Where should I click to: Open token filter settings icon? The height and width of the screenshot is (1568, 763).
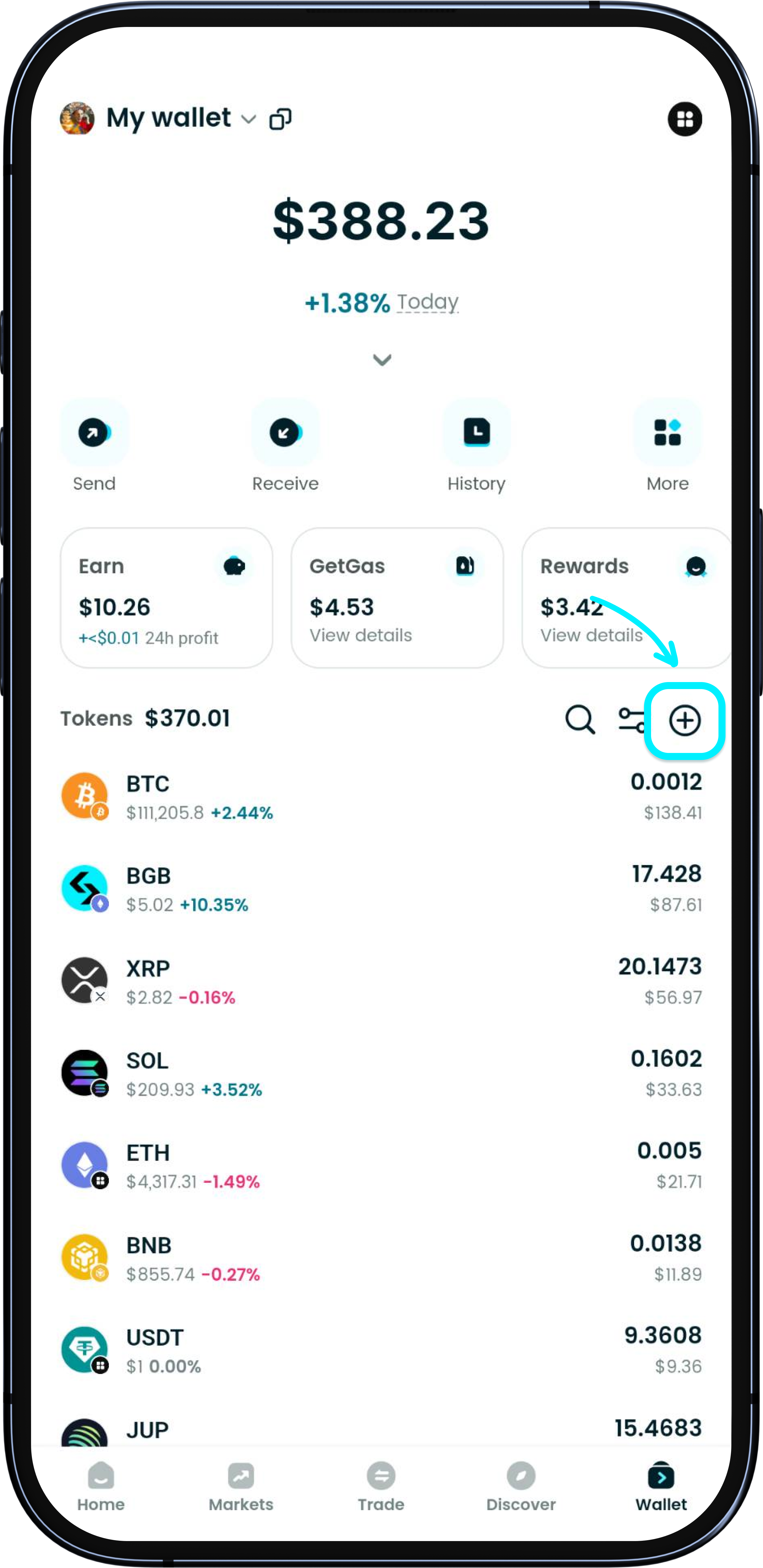[631, 721]
